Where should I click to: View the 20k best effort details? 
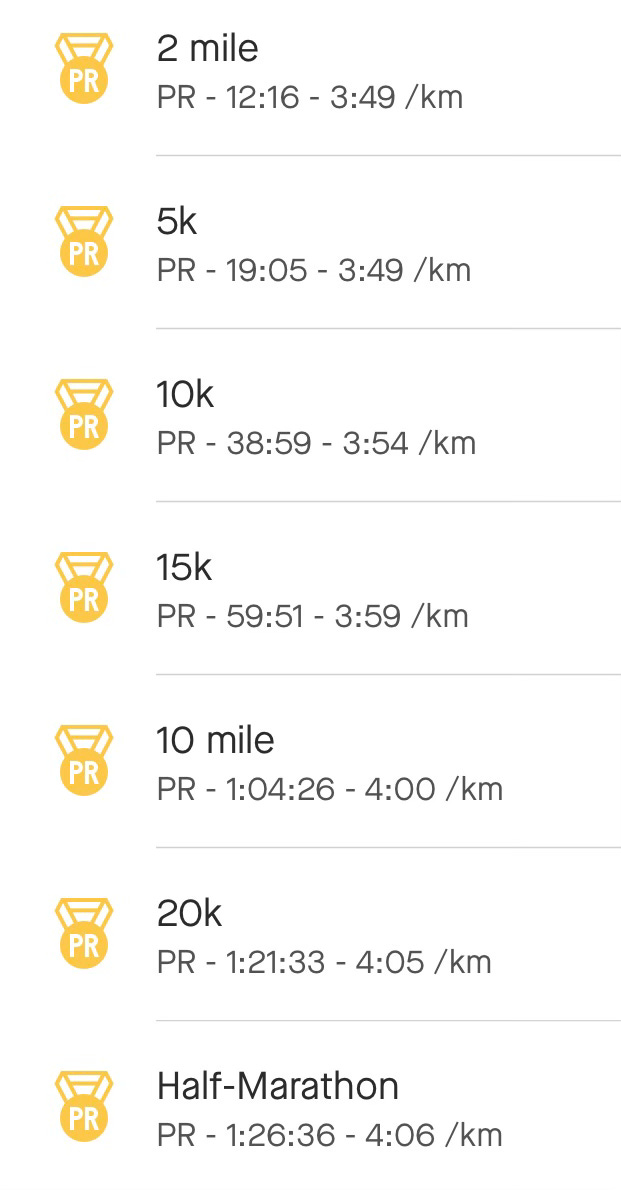coord(310,935)
